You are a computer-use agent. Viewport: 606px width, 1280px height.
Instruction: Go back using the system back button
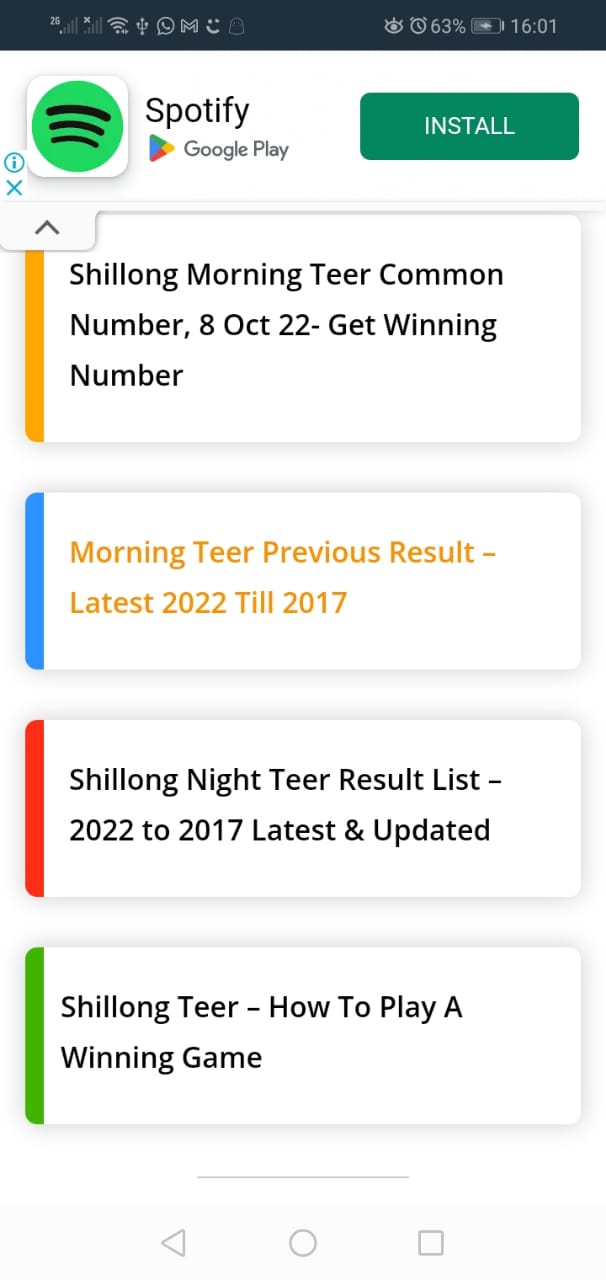173,1242
